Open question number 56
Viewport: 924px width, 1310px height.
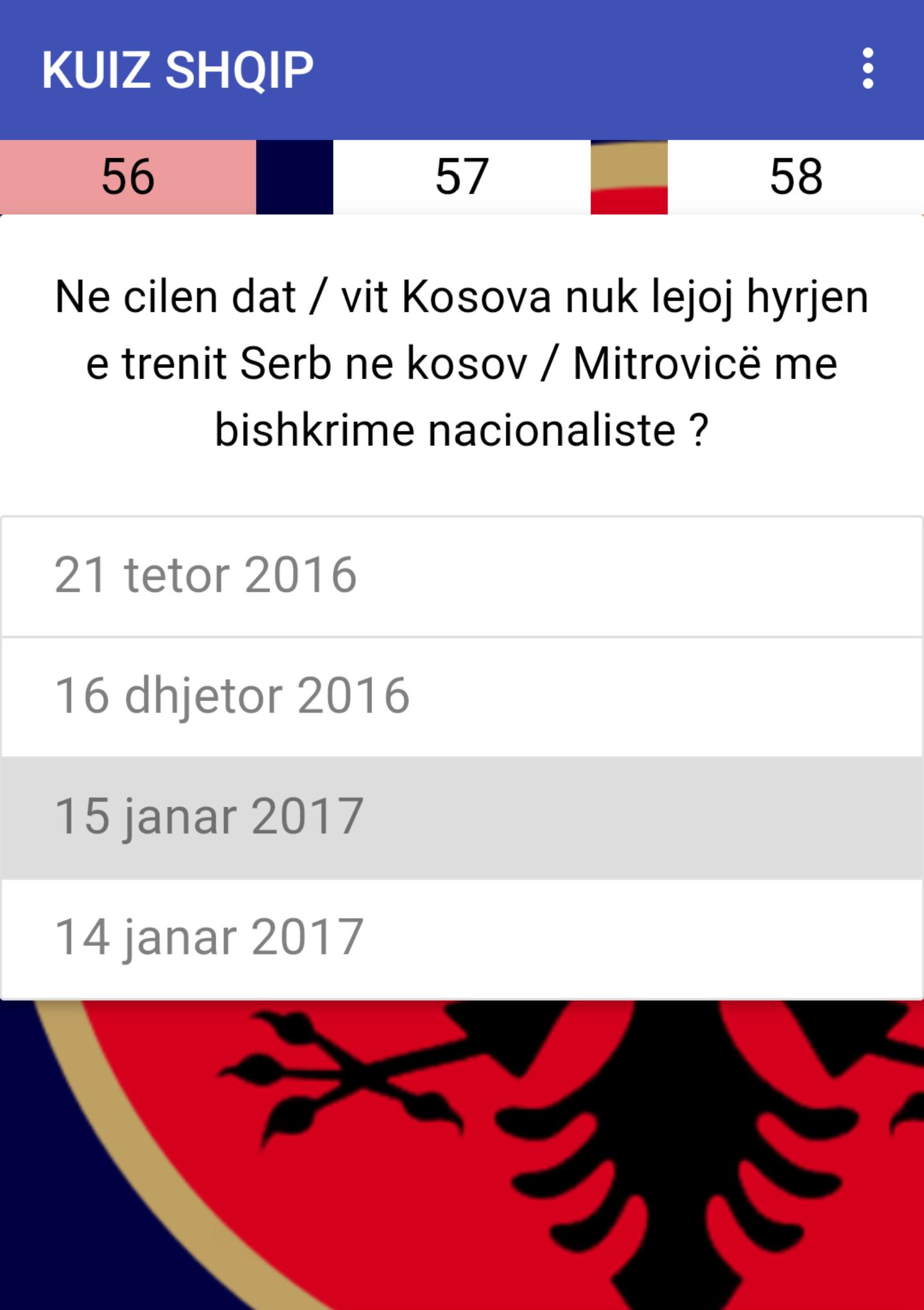pyautogui.click(x=128, y=177)
